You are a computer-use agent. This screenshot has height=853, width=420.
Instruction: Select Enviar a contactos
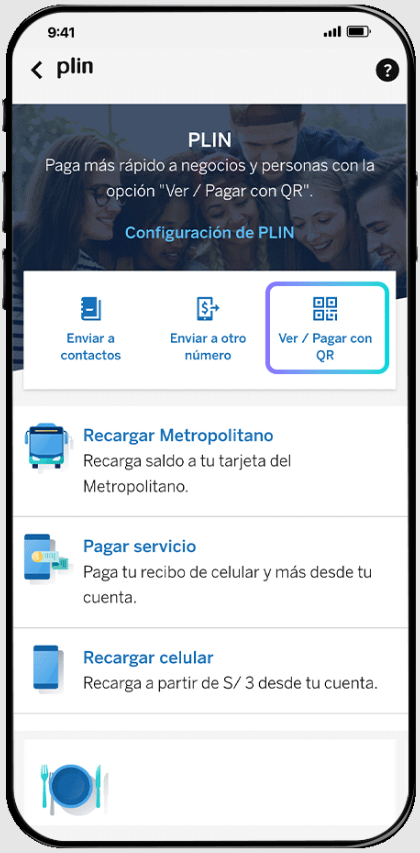pos(91,329)
